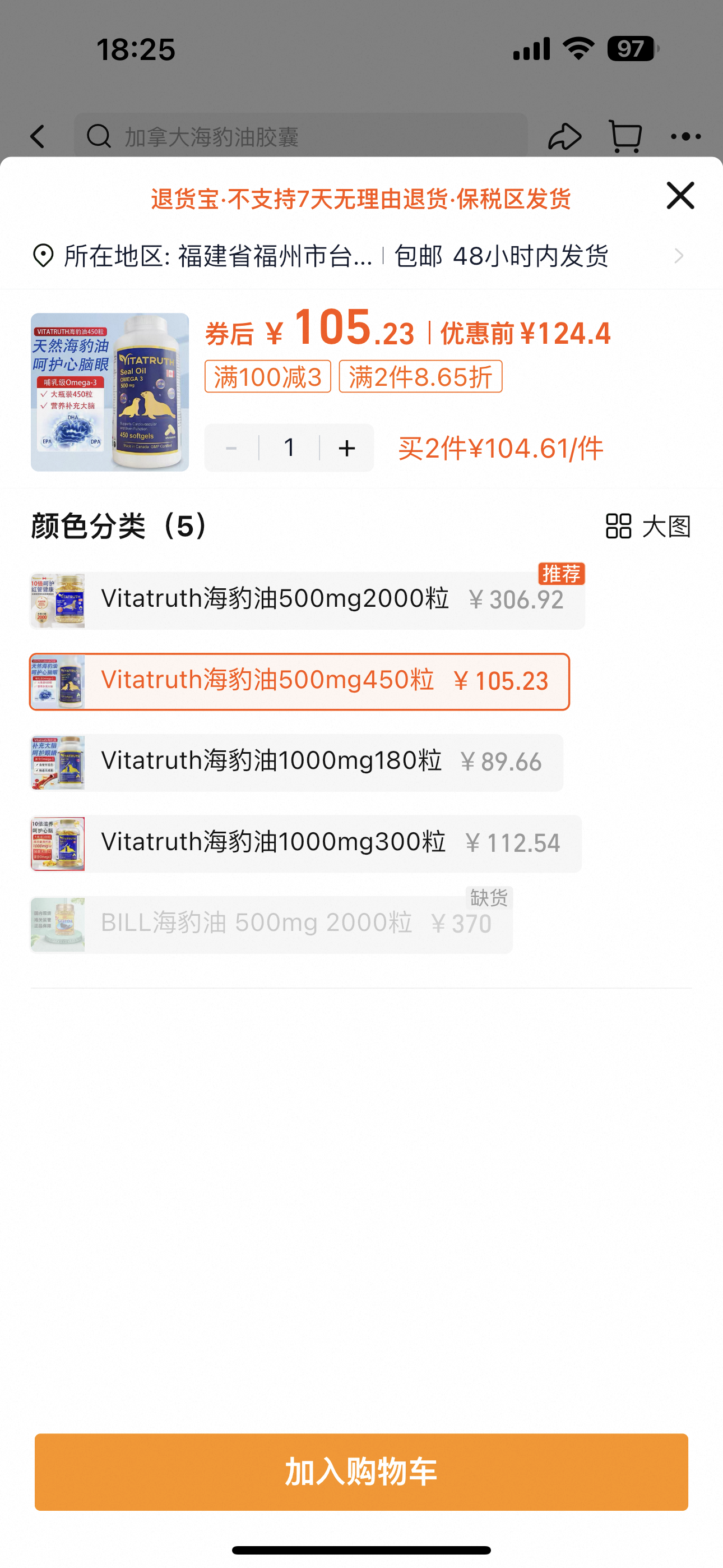Increase the quantity with the plus button
Viewport: 723px width, 1568px height.
click(347, 449)
